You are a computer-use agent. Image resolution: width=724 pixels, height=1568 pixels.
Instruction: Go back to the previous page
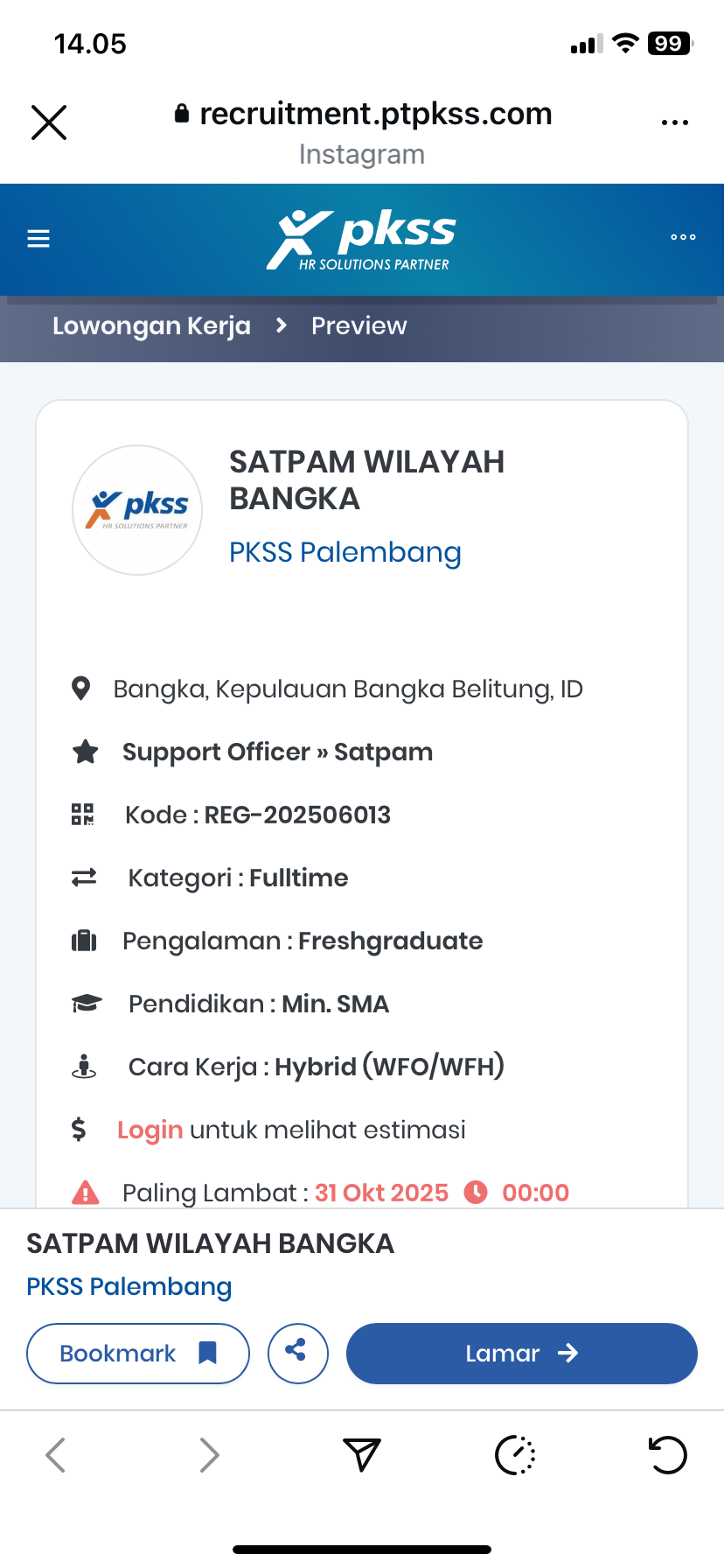tap(56, 1455)
